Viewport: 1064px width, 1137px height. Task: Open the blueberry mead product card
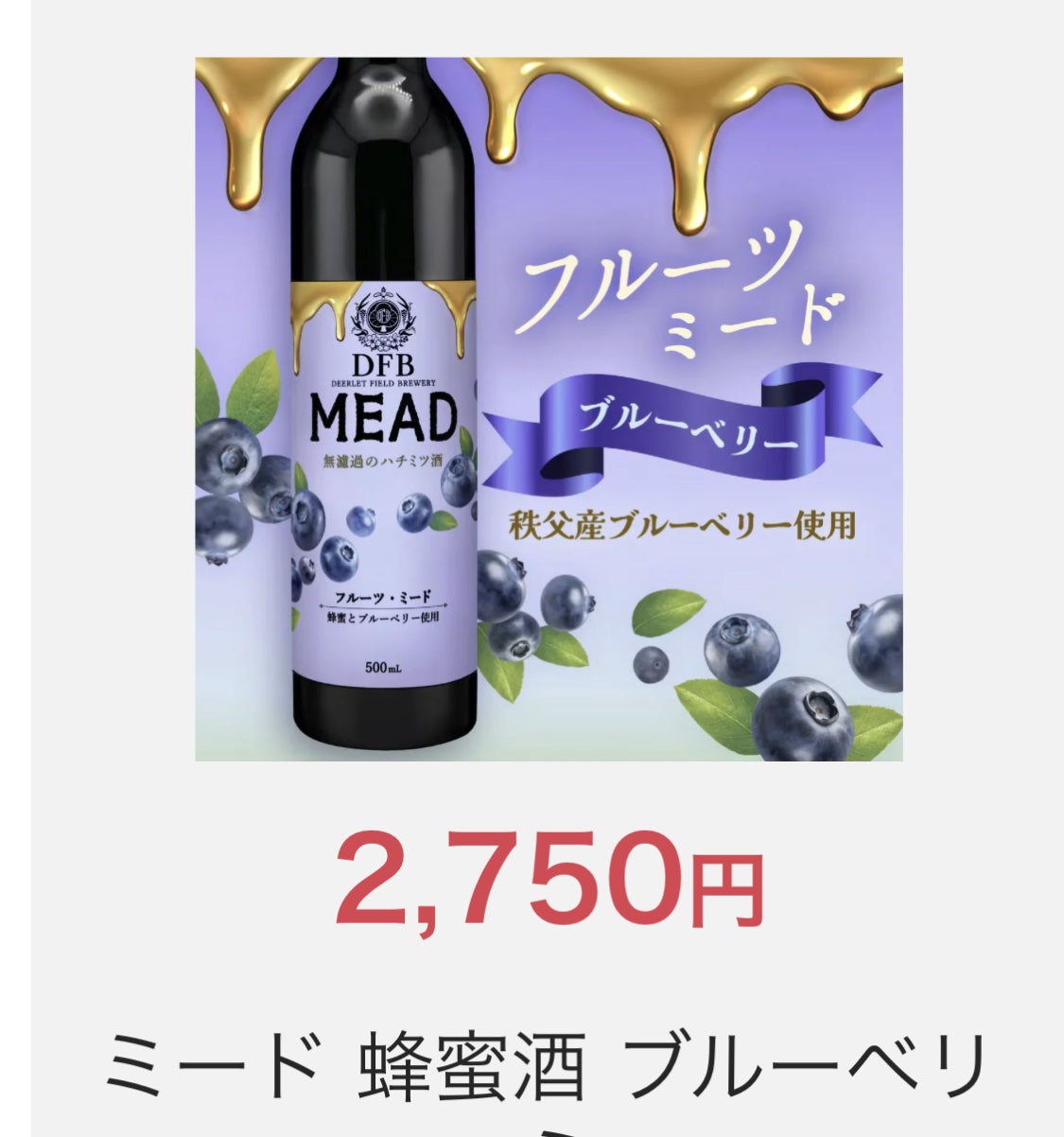tap(549, 410)
